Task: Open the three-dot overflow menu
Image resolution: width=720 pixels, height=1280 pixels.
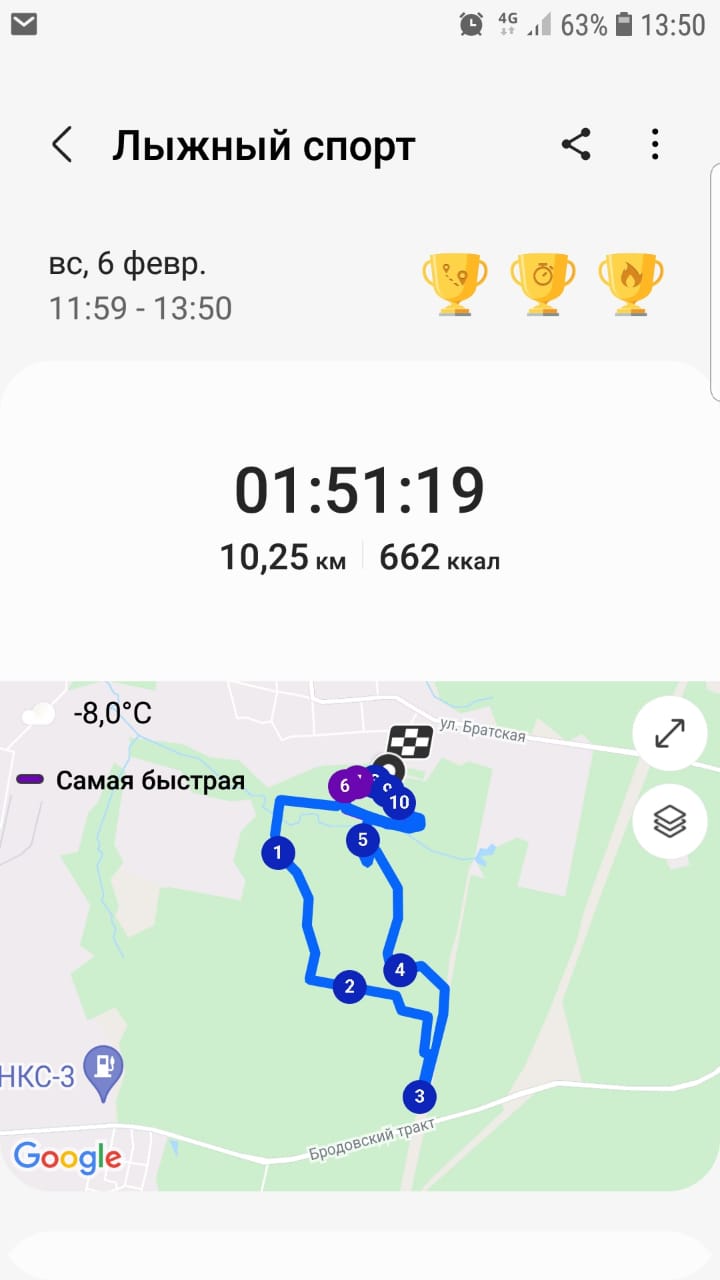Action: 655,145
